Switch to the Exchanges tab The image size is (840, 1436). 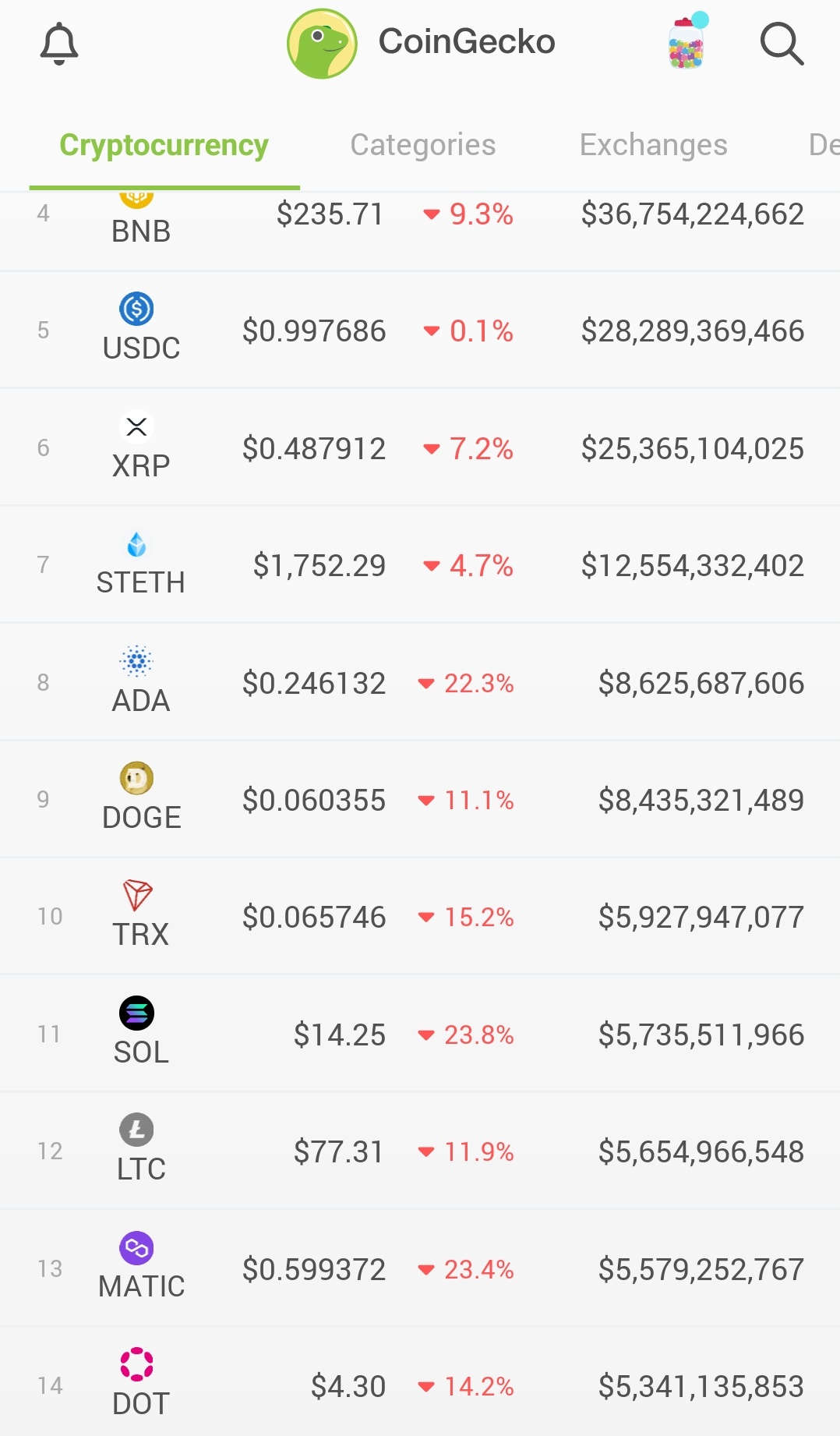click(x=654, y=145)
